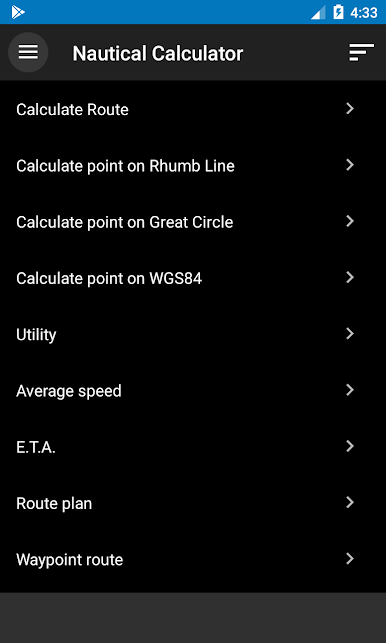
Task: Select Route plan
Action: [x=193, y=503]
